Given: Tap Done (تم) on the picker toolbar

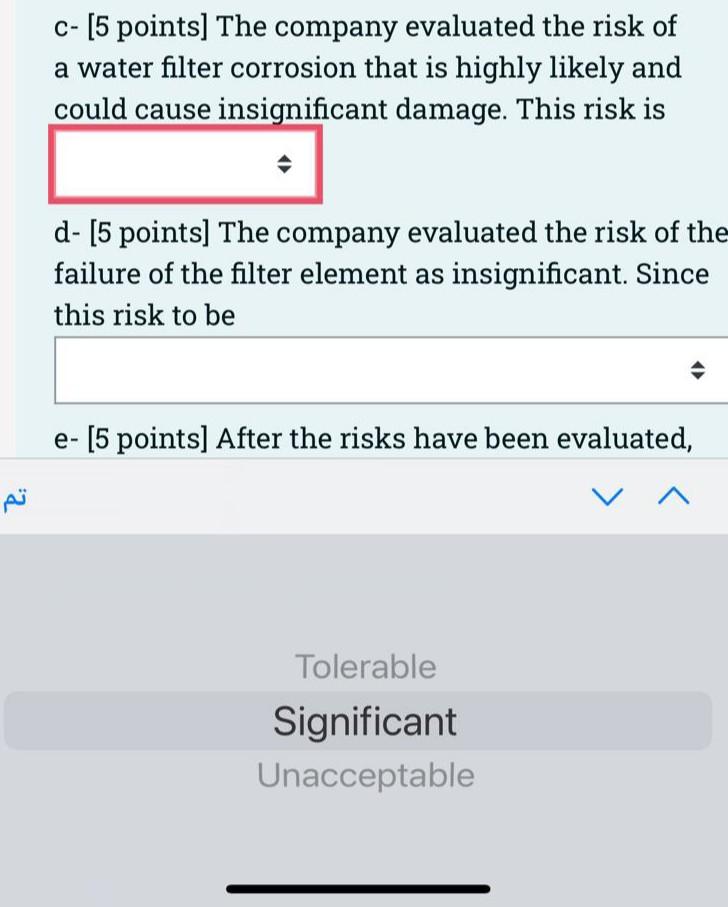Looking at the screenshot, I should pos(13,498).
